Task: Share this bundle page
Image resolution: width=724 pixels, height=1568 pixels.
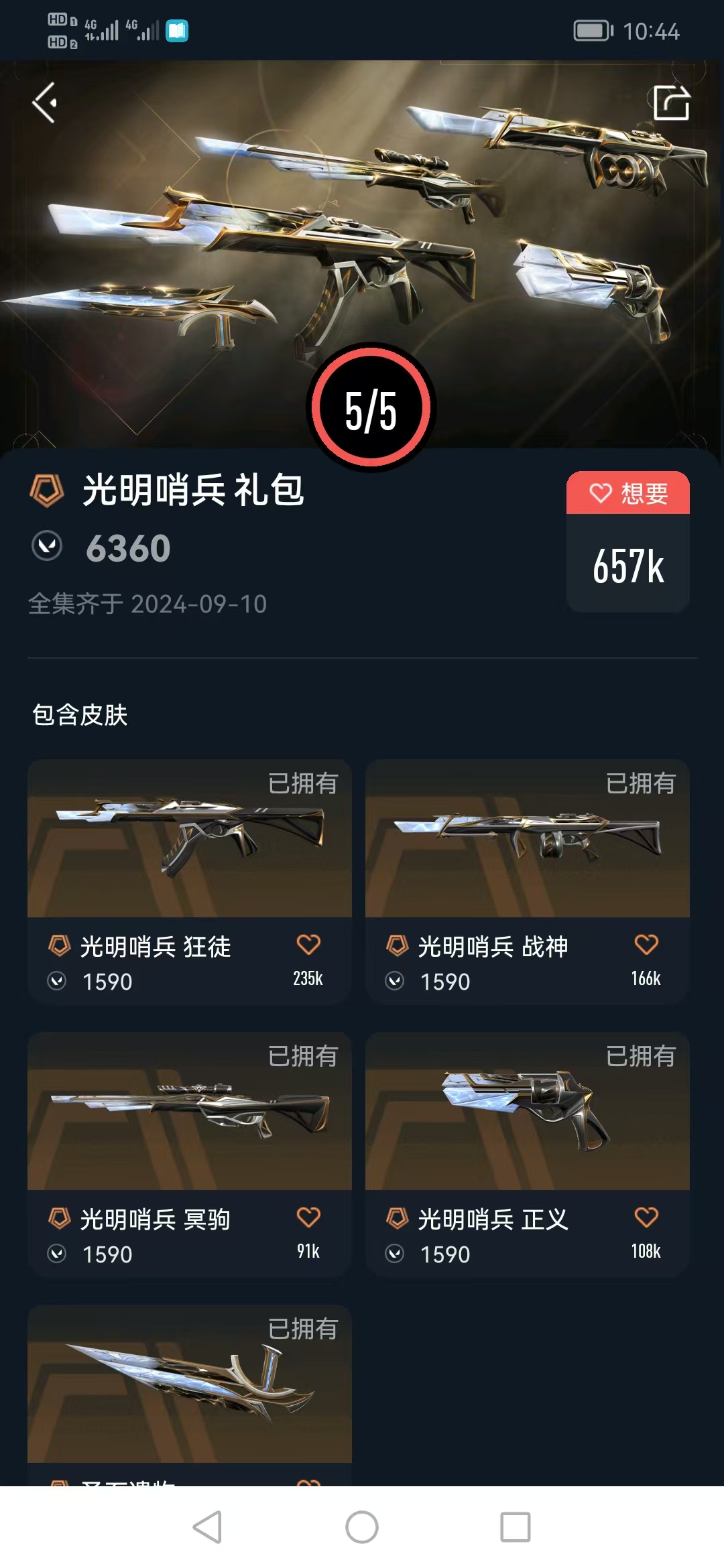Action: click(x=671, y=103)
